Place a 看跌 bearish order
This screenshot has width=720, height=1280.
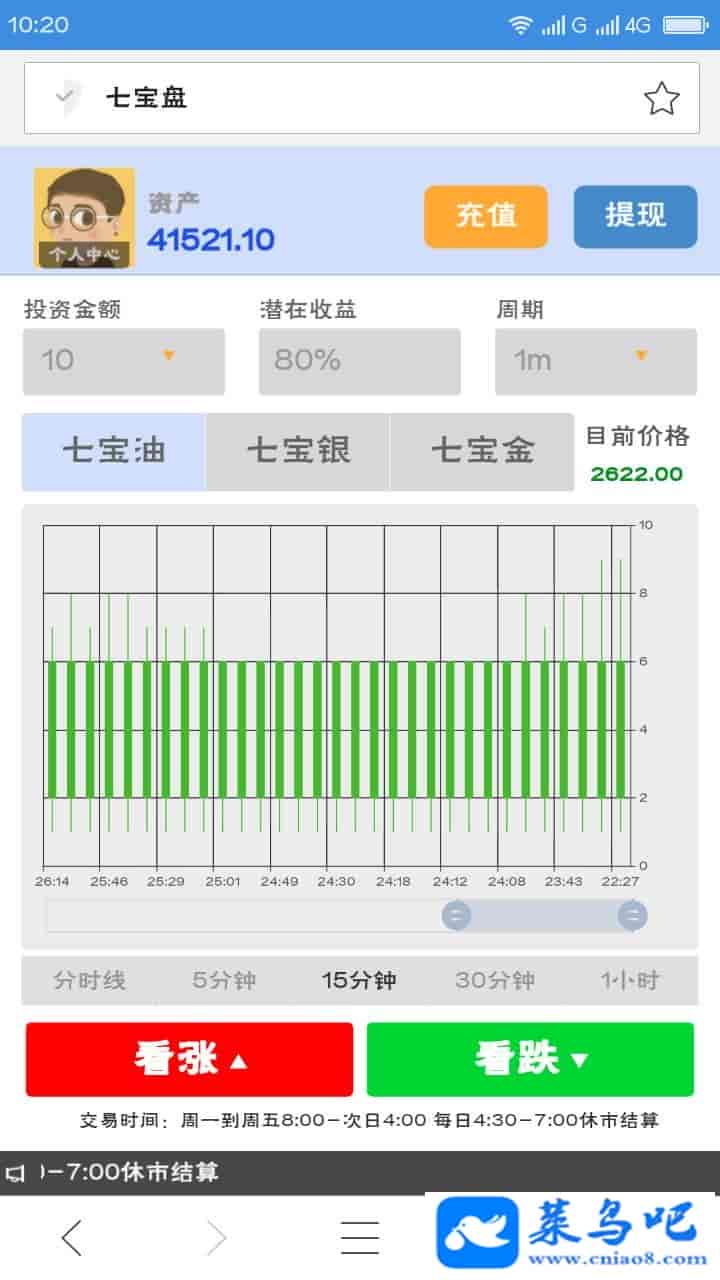click(x=530, y=1059)
